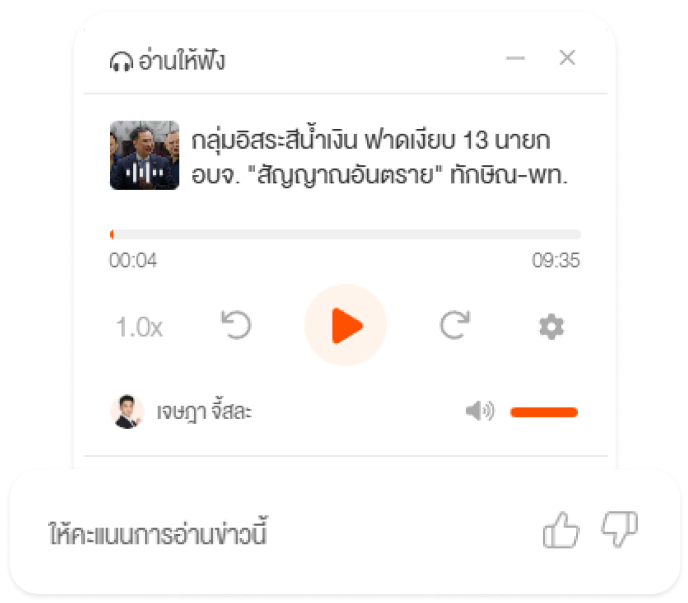The height and width of the screenshot is (603, 688).
Task: Minimize the อ่านให้ฟัง player
Action: point(516,59)
